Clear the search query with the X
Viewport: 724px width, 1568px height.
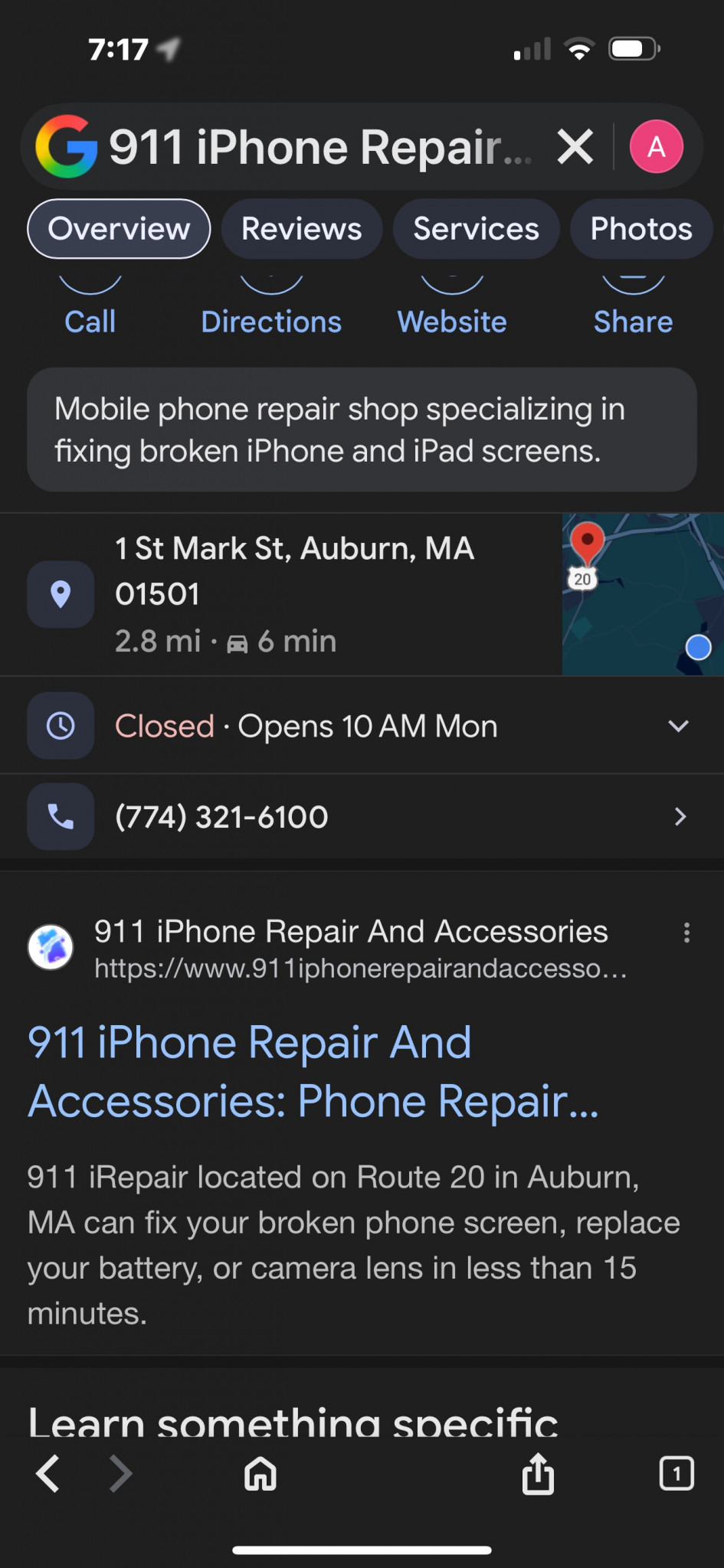click(575, 147)
